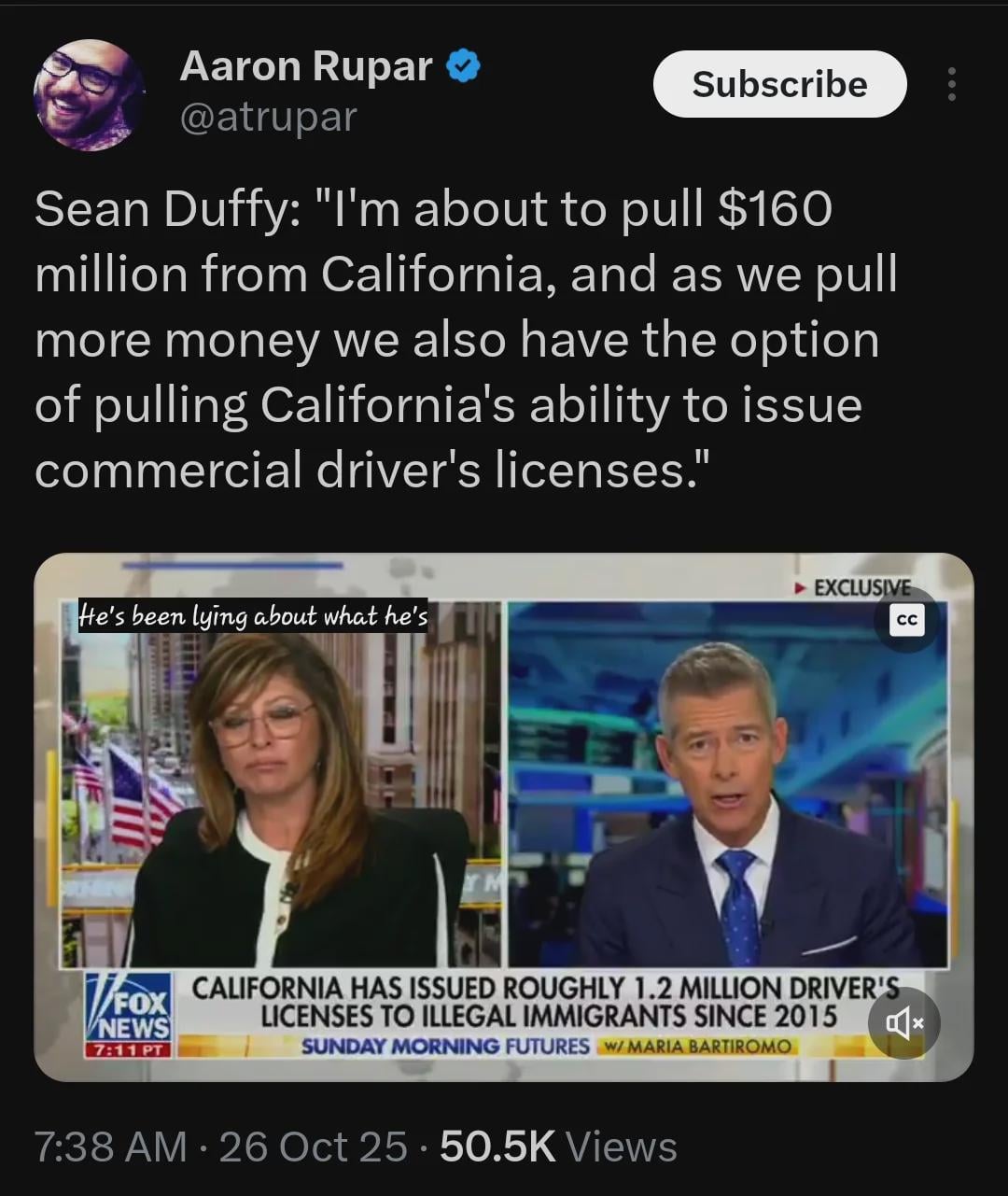Open the tweet's three-dot overflow menu

[x=951, y=84]
